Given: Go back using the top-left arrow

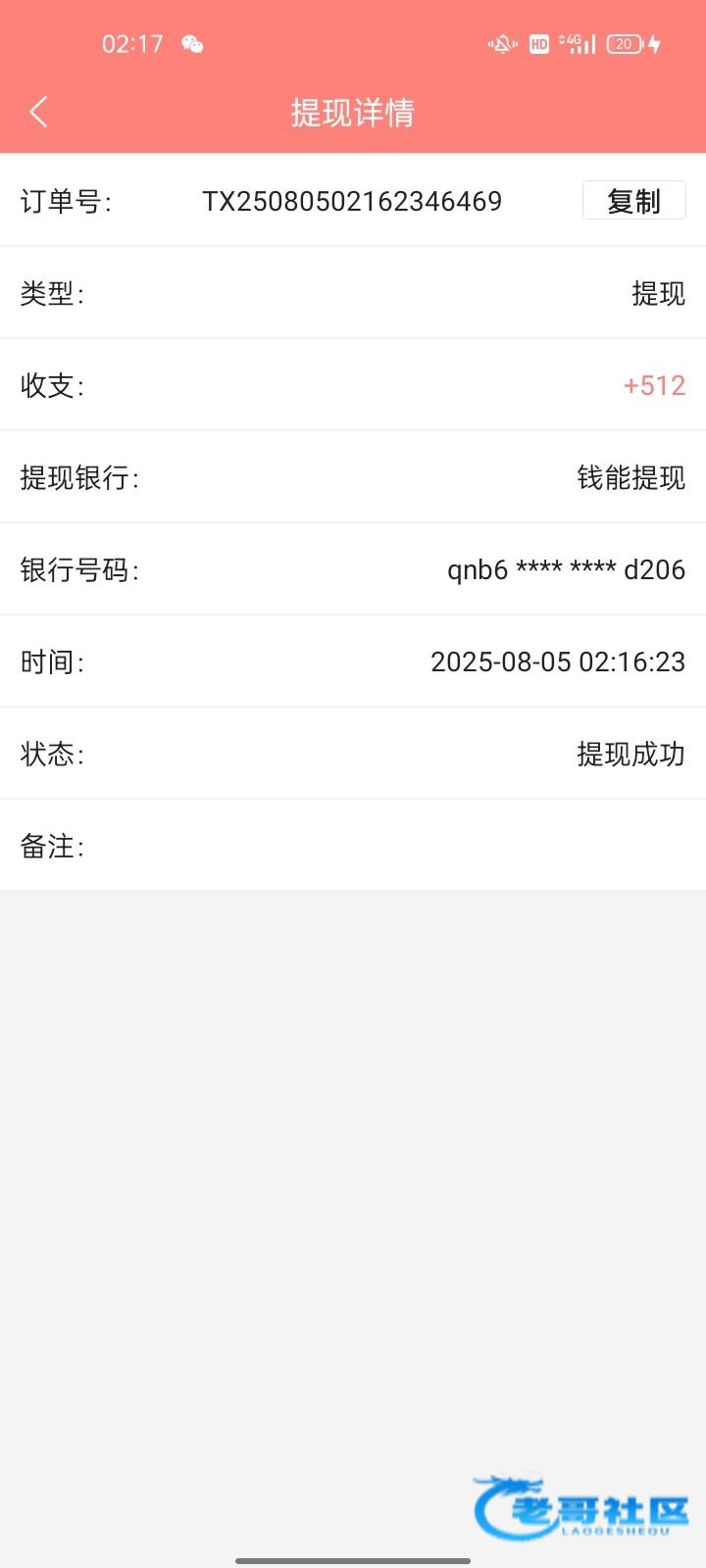Looking at the screenshot, I should click(38, 113).
